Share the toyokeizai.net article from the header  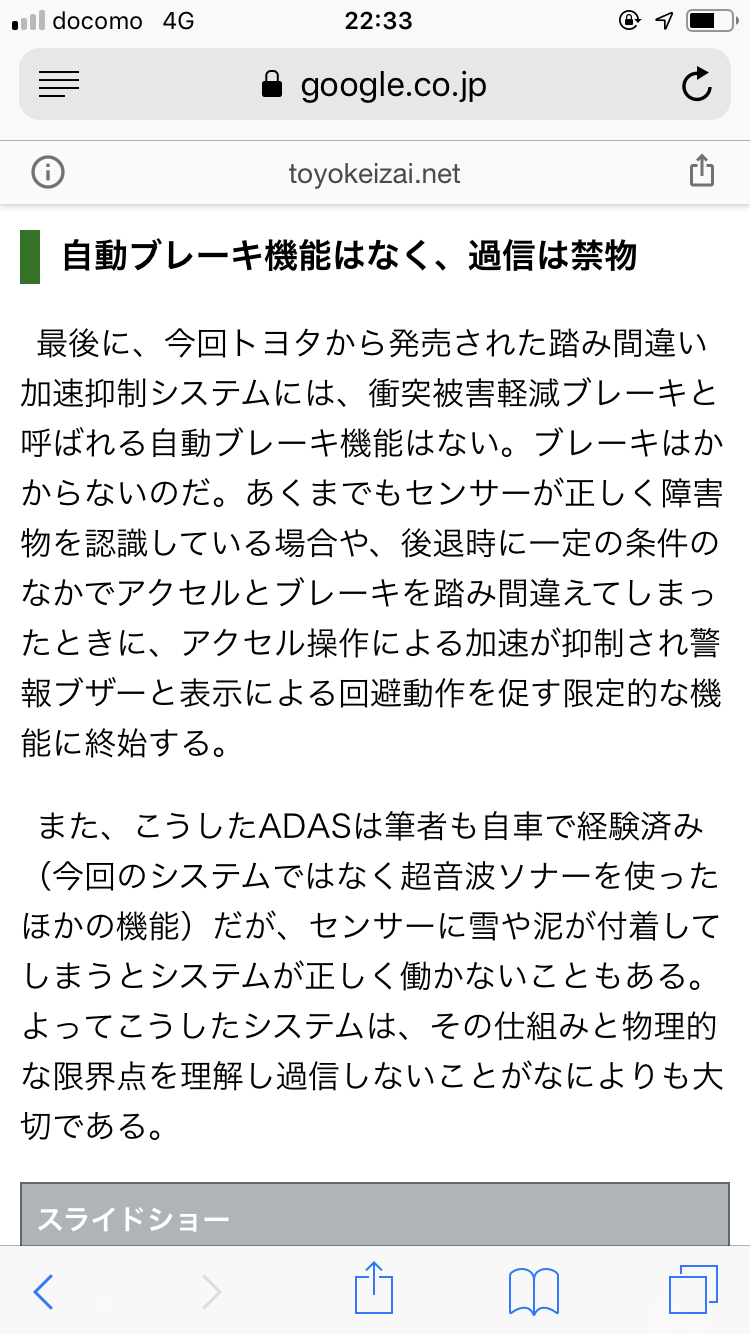tap(702, 171)
